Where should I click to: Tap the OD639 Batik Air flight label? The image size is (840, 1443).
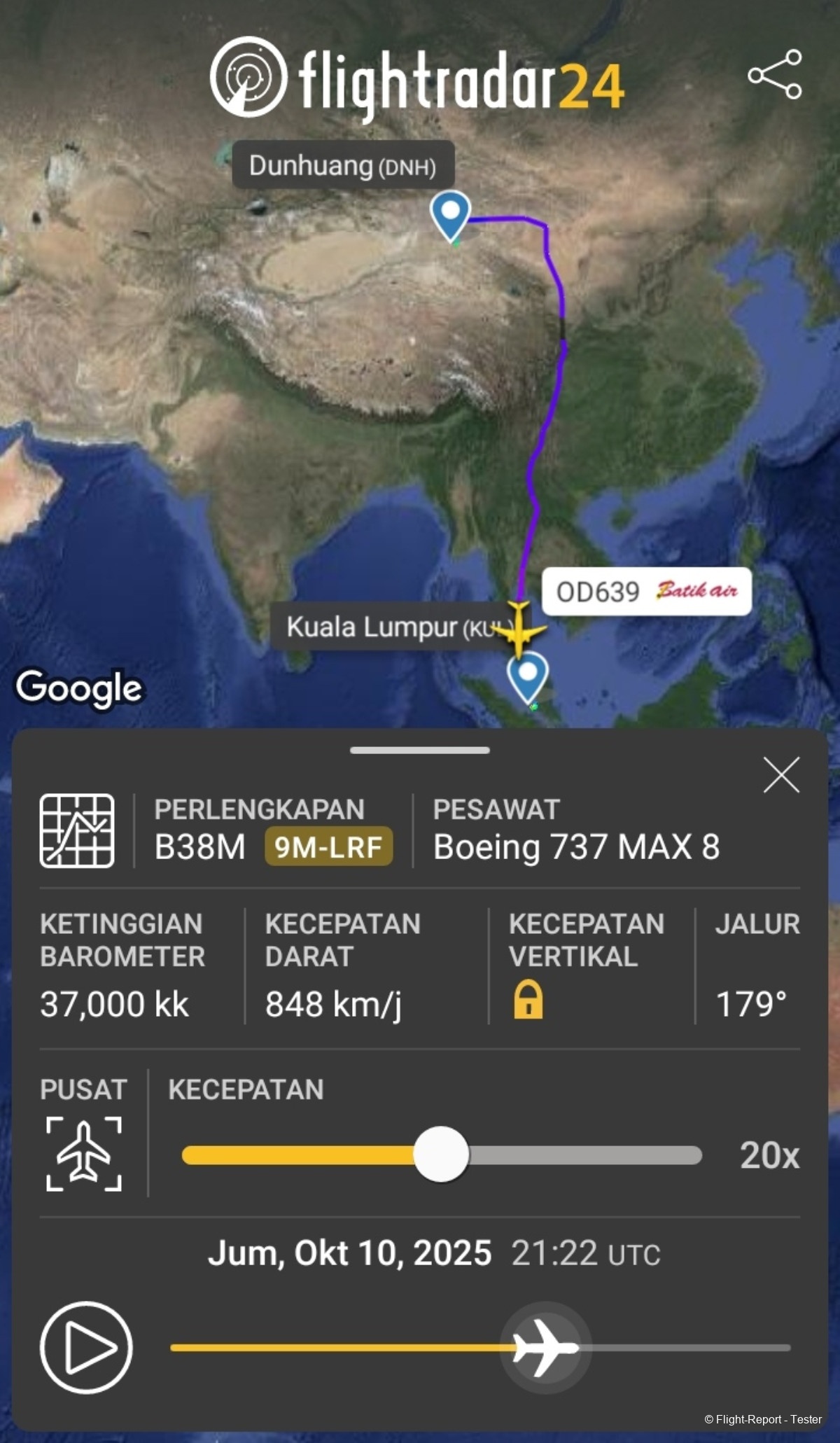(x=646, y=592)
